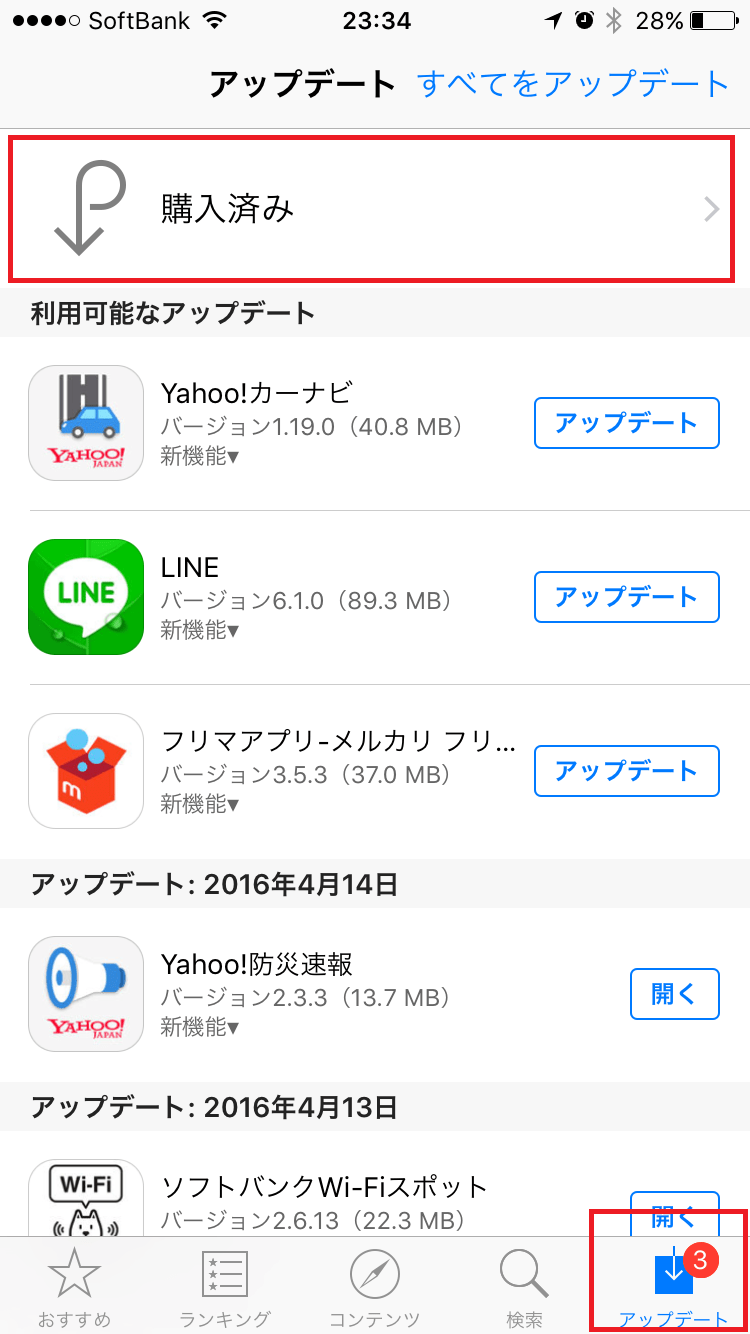Open the コンテンツ (Contents) compass icon
Image resolution: width=750 pixels, height=1334 pixels.
[x=373, y=1271]
